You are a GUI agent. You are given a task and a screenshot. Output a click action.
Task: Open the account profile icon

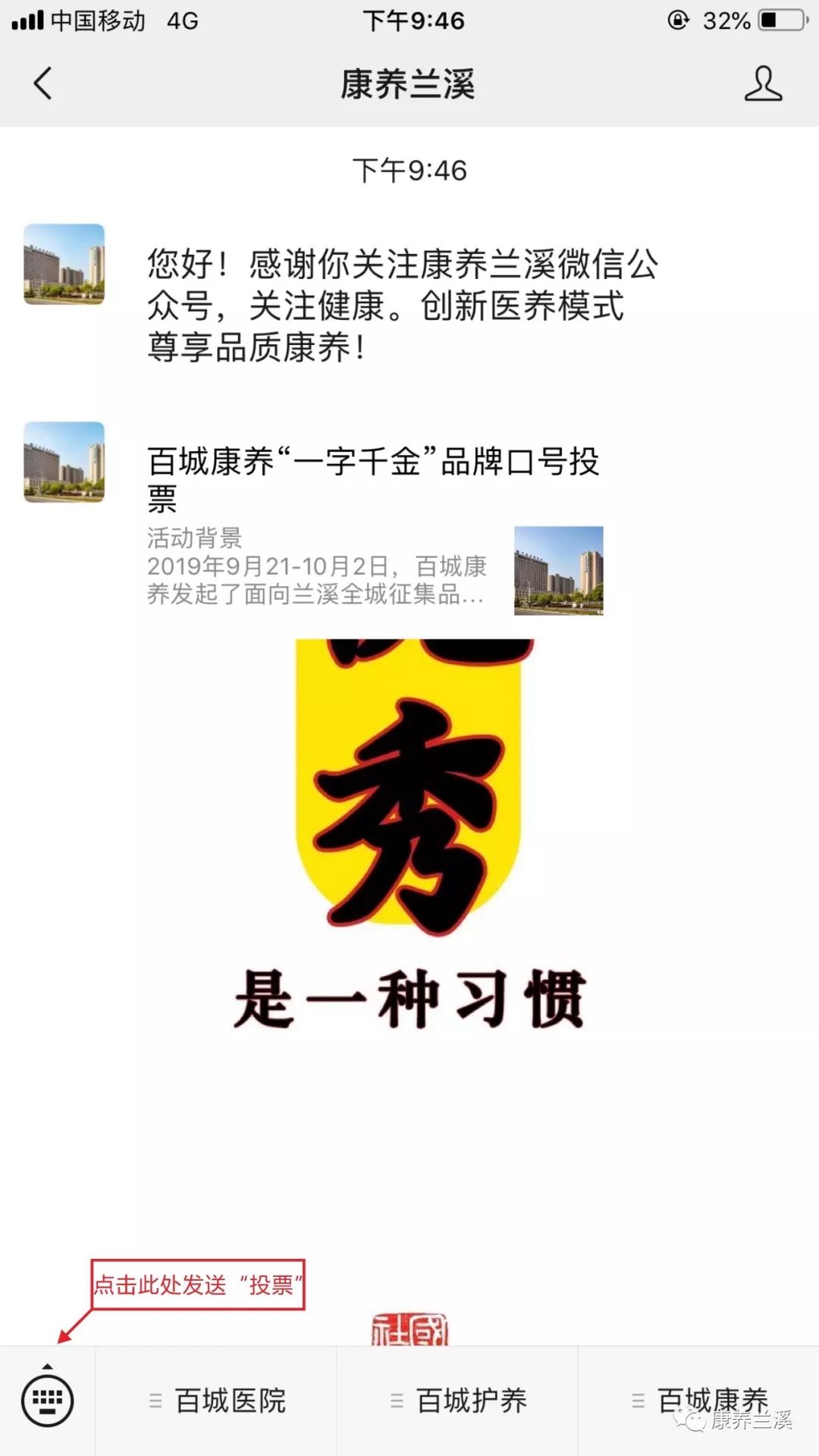click(762, 83)
